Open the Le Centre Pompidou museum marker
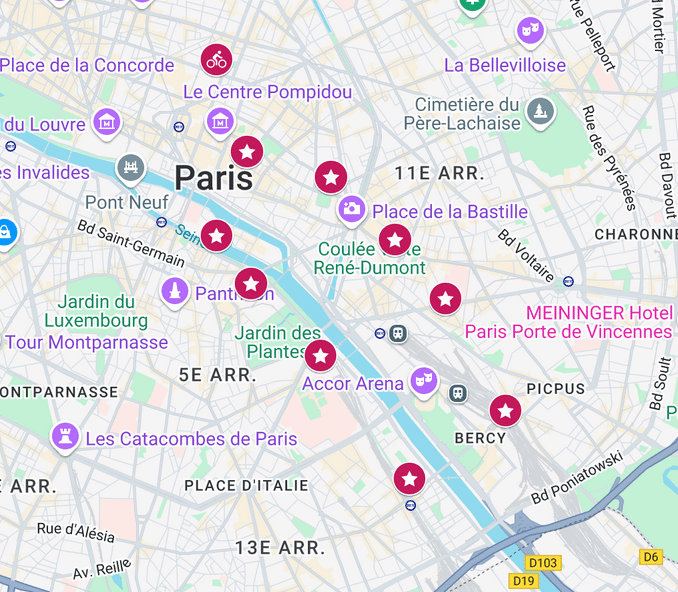Screen dimensions: 678x592 (220, 121)
